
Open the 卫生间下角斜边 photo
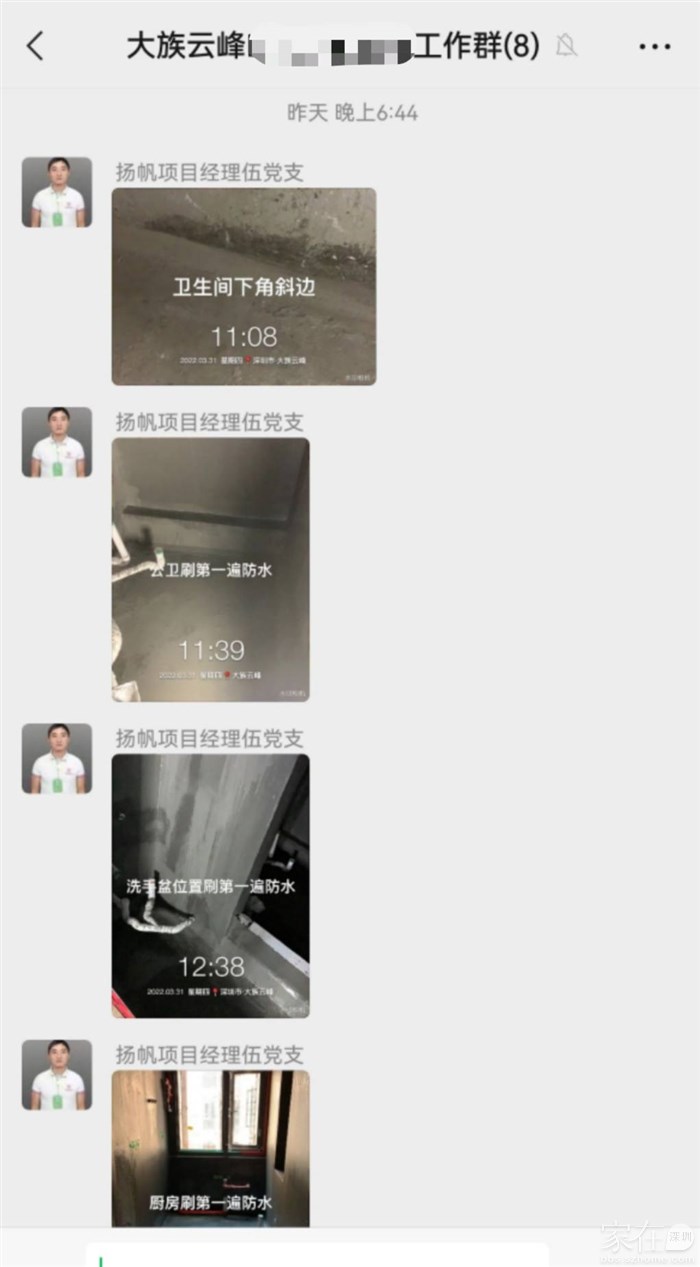click(243, 287)
